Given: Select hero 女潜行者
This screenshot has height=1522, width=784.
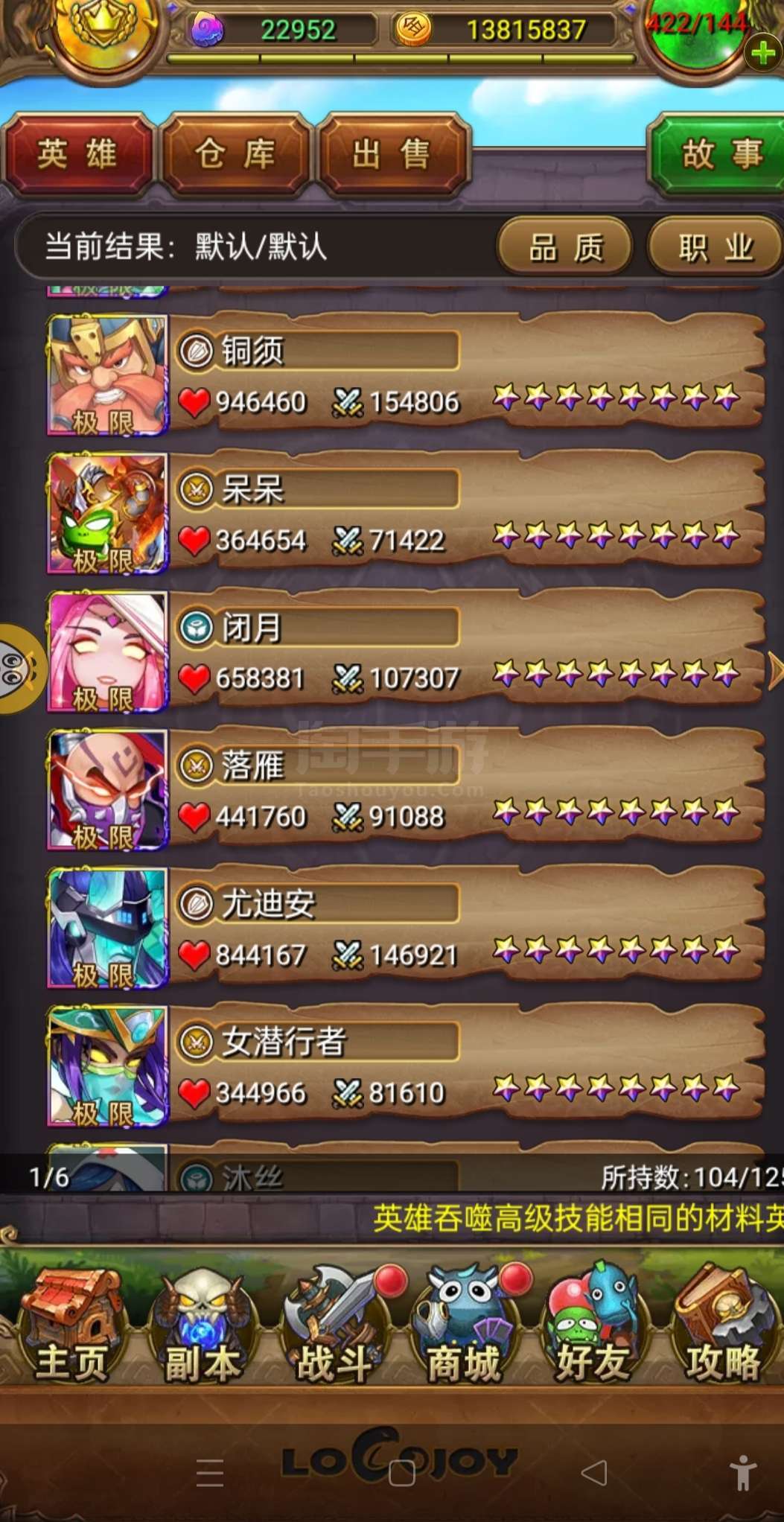Looking at the screenshot, I should pyautogui.click(x=406, y=1066).
